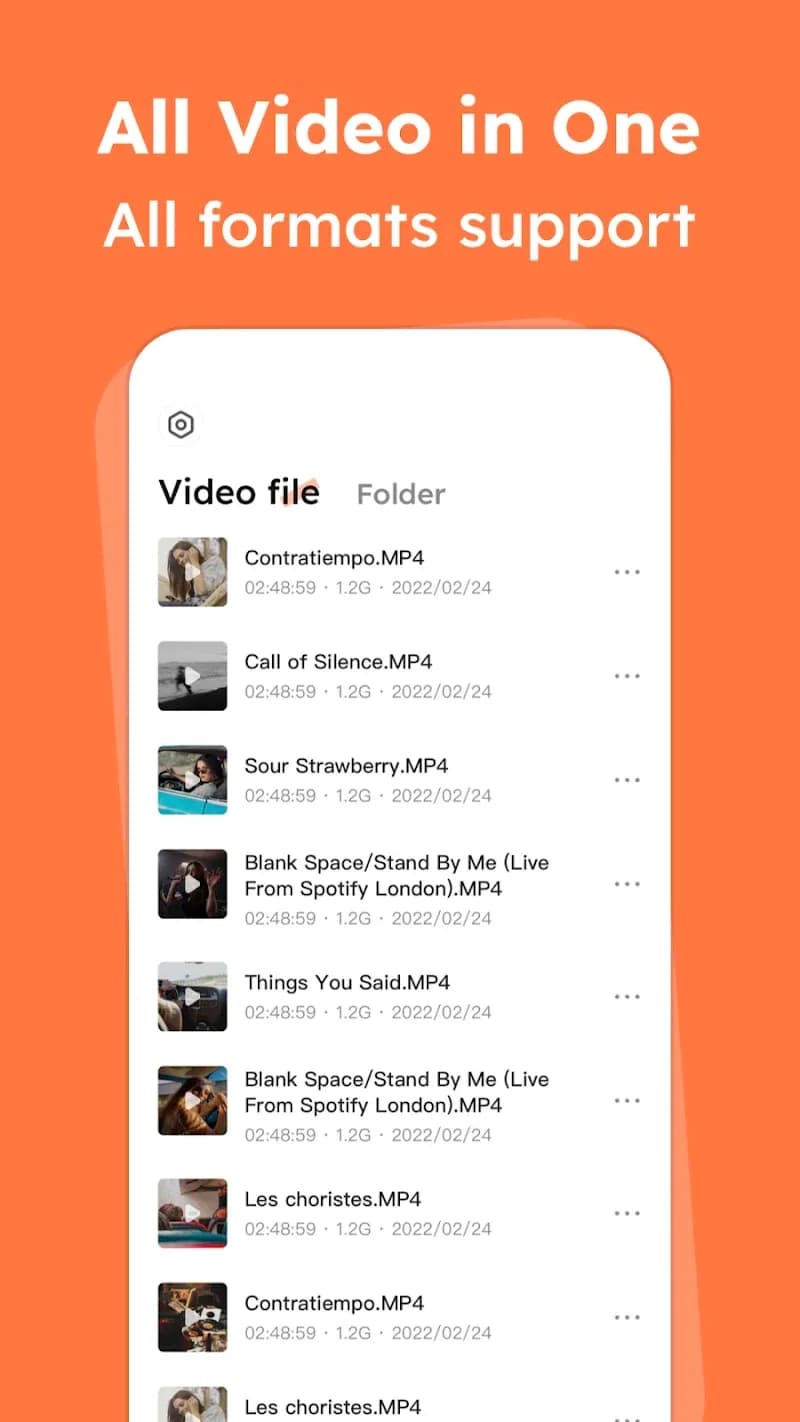The height and width of the screenshot is (1422, 800).
Task: Open three-dot menu for first Blank Space video
Action: 628,884
